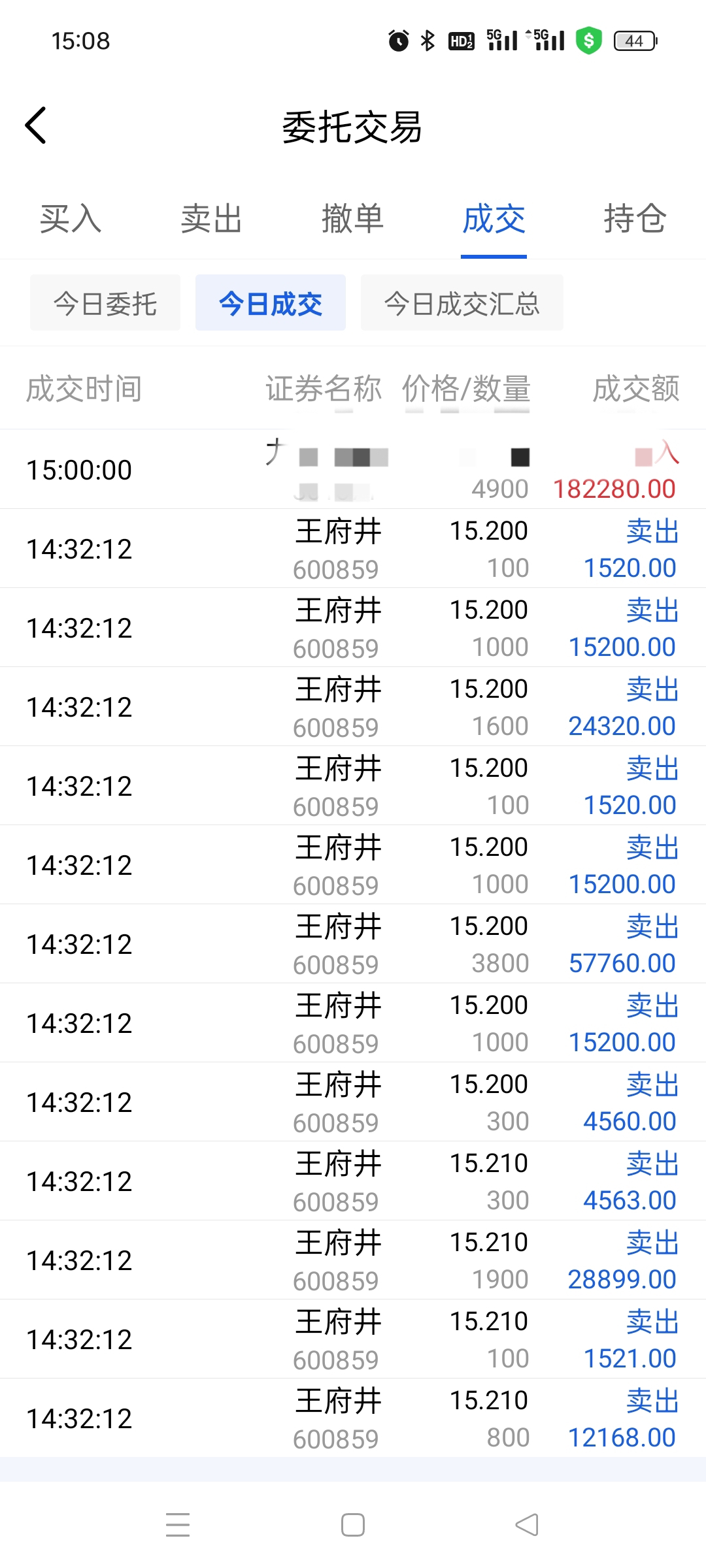Open the 王府井 sell record of 57760.00
The height and width of the screenshot is (1568, 706).
353,944
